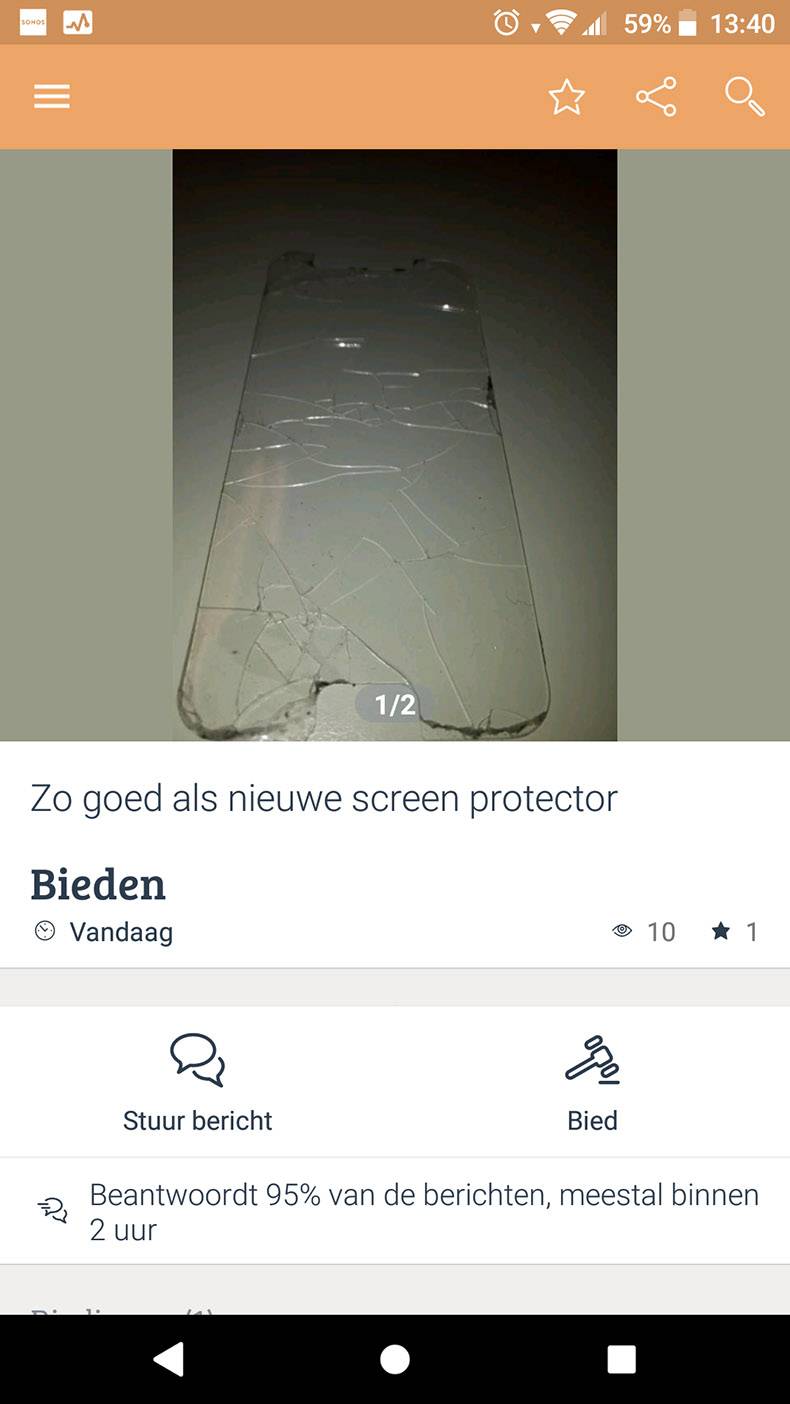Save this listing with the star icon
790x1404 pixels.
566,97
